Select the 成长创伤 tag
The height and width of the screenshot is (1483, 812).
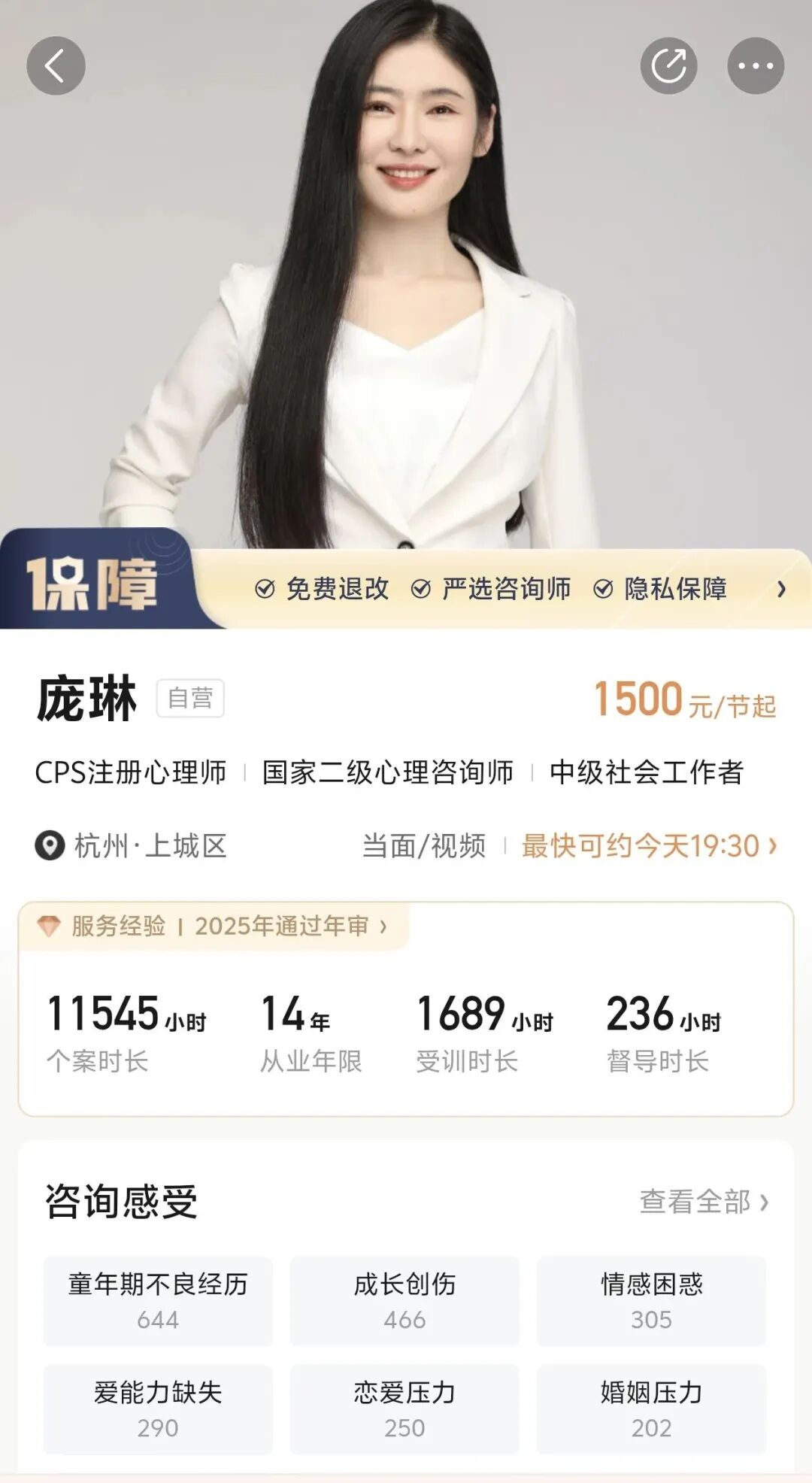click(x=404, y=1301)
